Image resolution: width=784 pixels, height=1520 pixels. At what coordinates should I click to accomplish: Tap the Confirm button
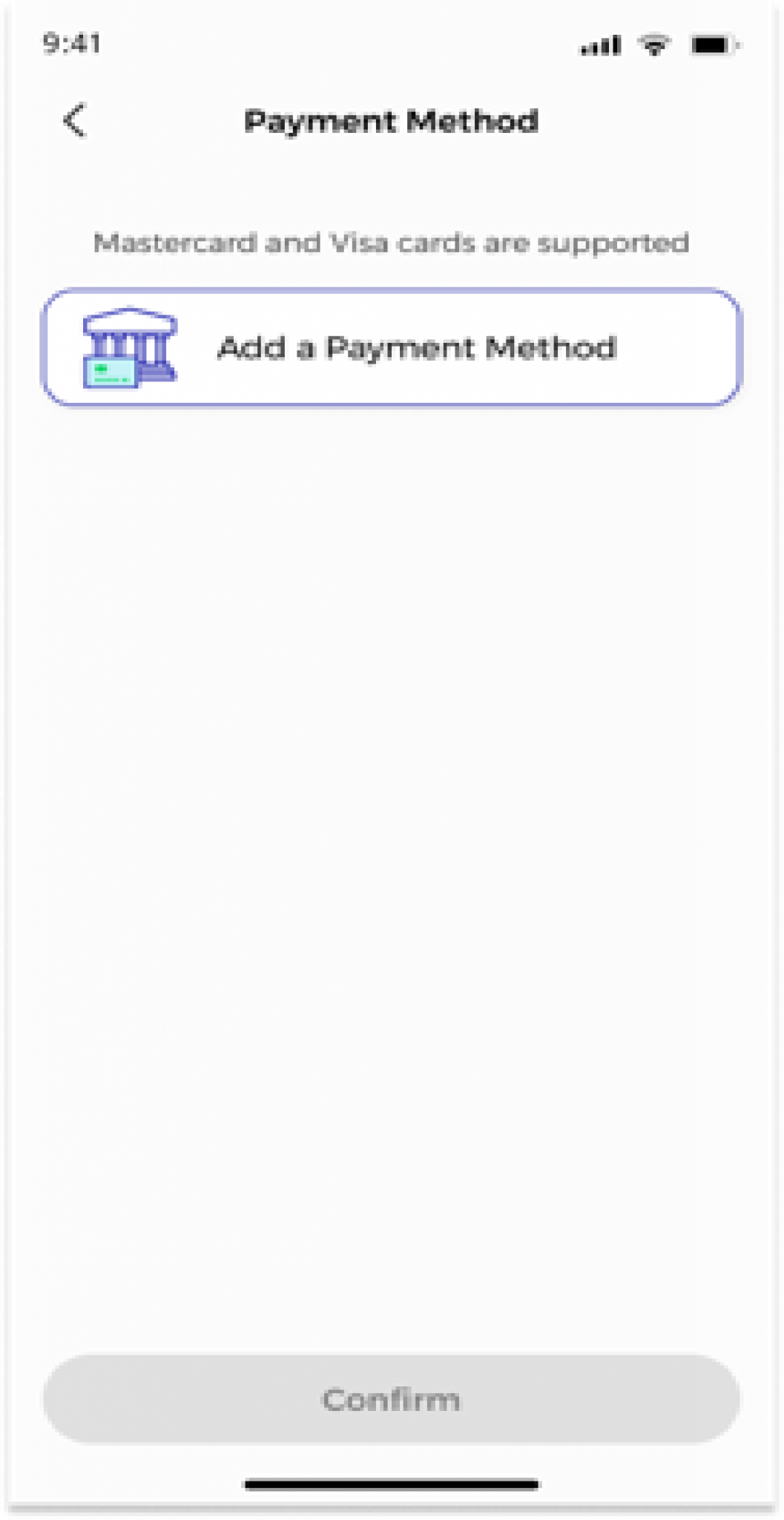(x=392, y=1399)
